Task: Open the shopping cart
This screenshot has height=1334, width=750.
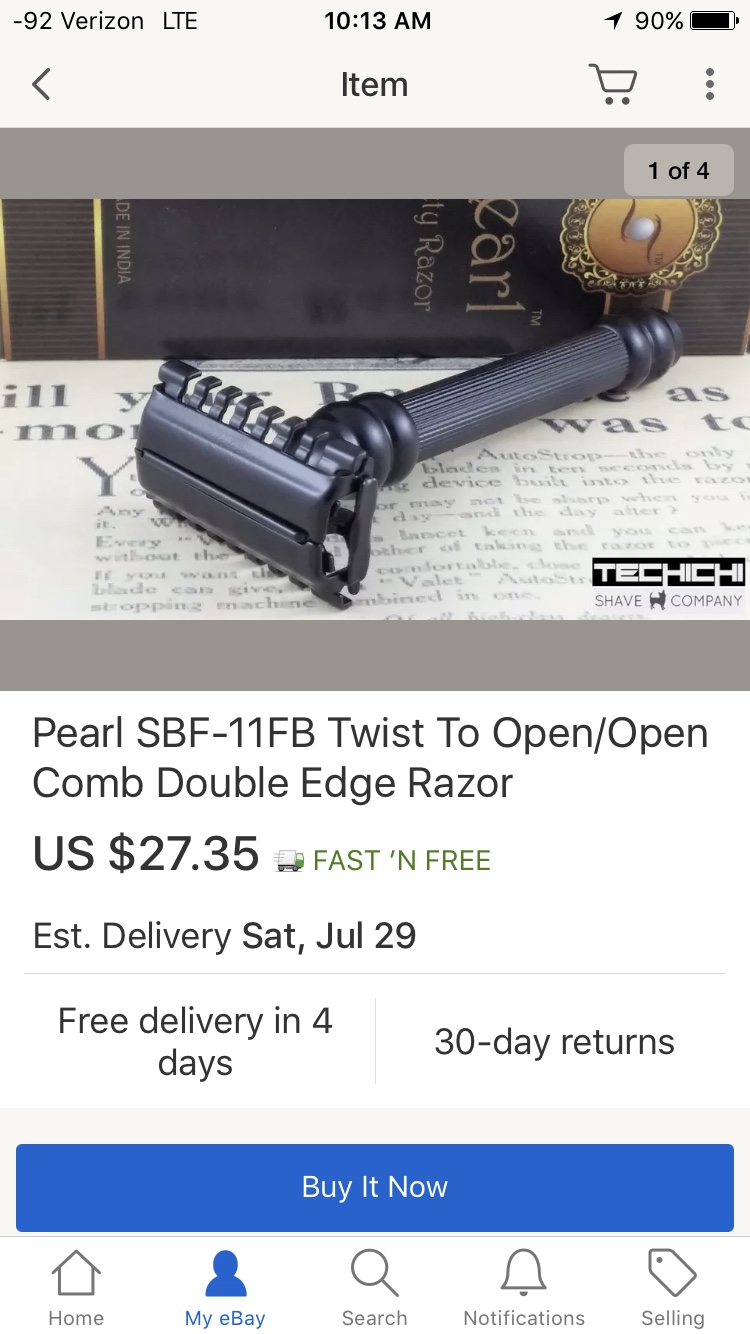Action: pyautogui.click(x=612, y=84)
